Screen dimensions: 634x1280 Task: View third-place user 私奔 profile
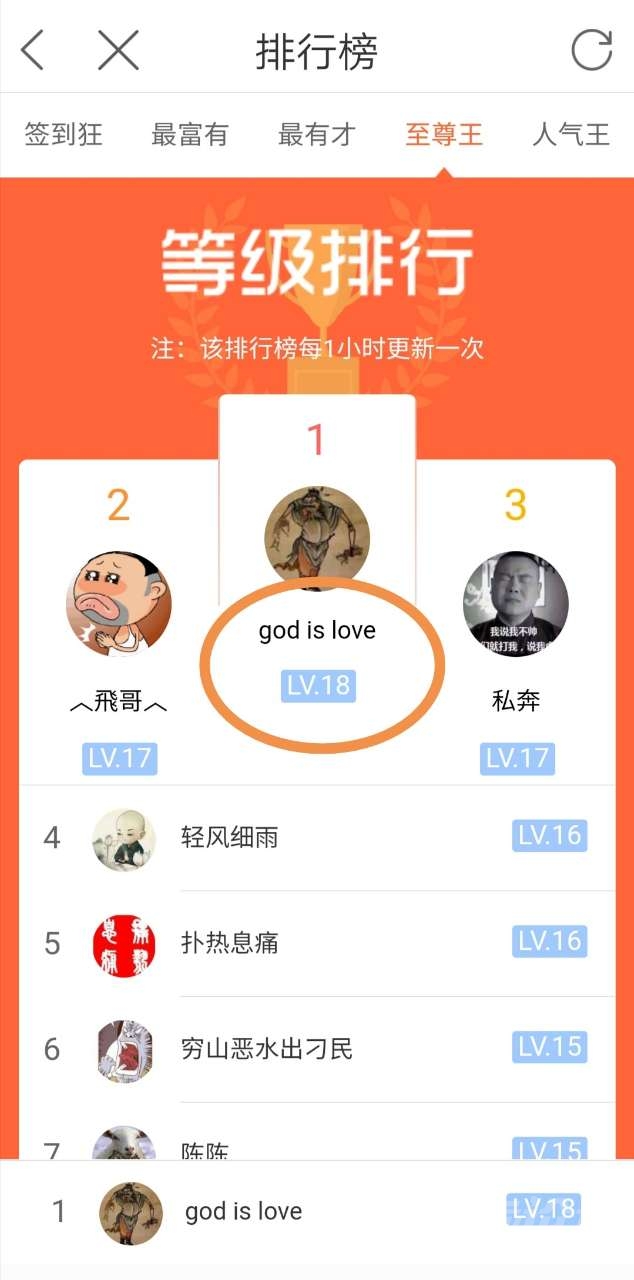(x=515, y=603)
